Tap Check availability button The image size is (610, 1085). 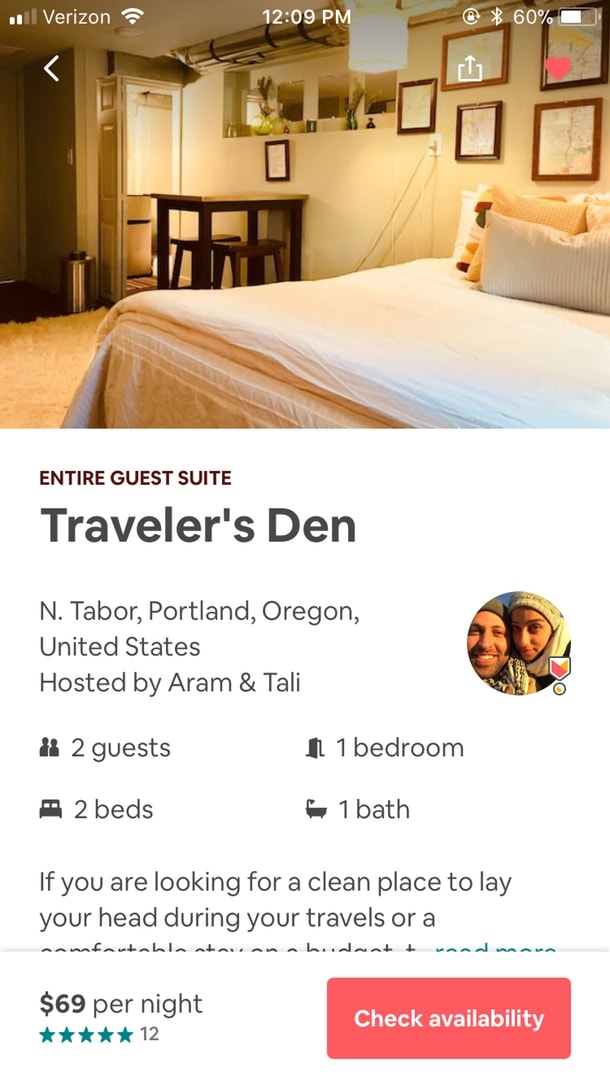449,1018
